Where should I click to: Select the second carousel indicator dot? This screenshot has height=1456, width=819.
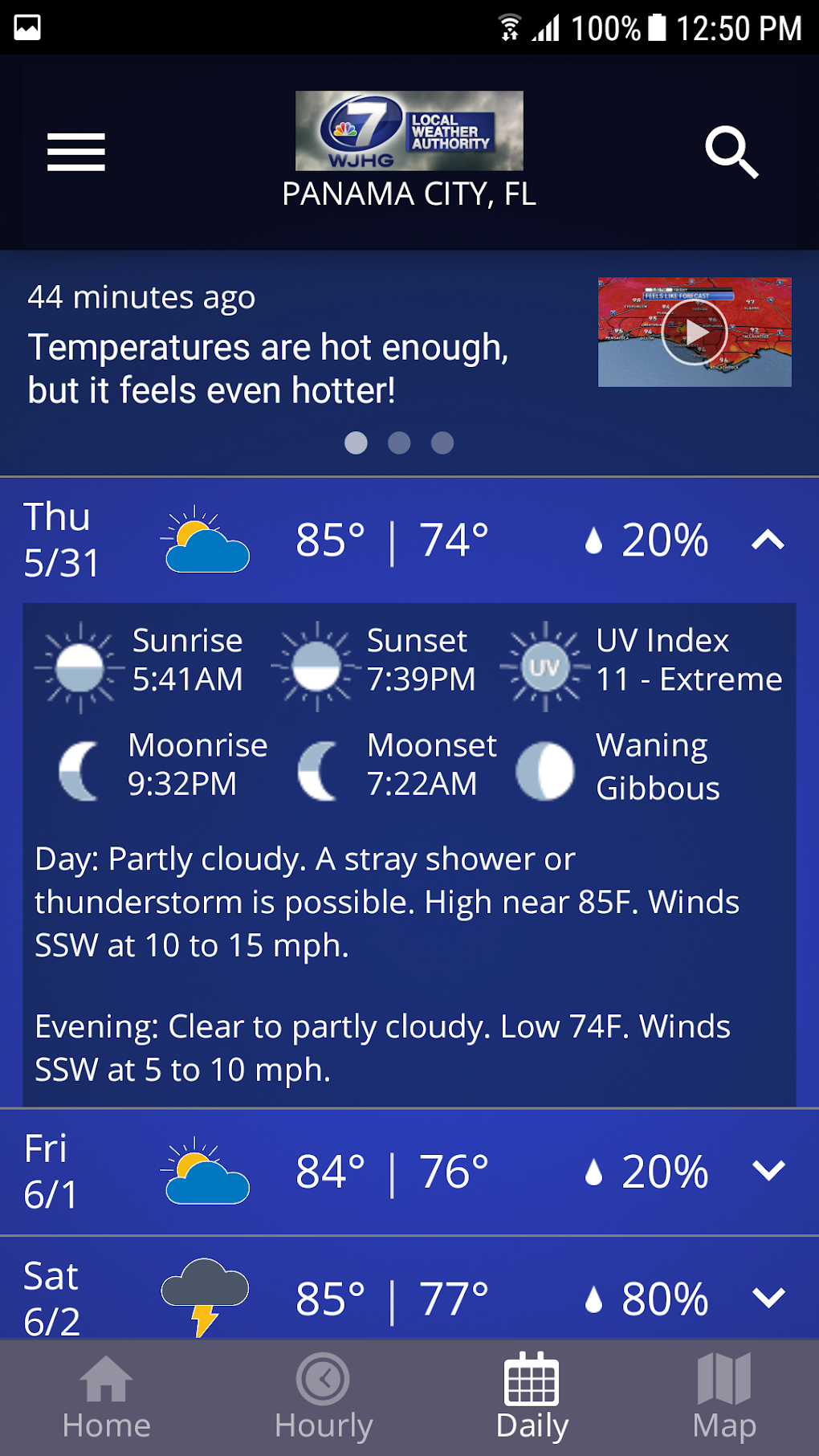pos(399,443)
